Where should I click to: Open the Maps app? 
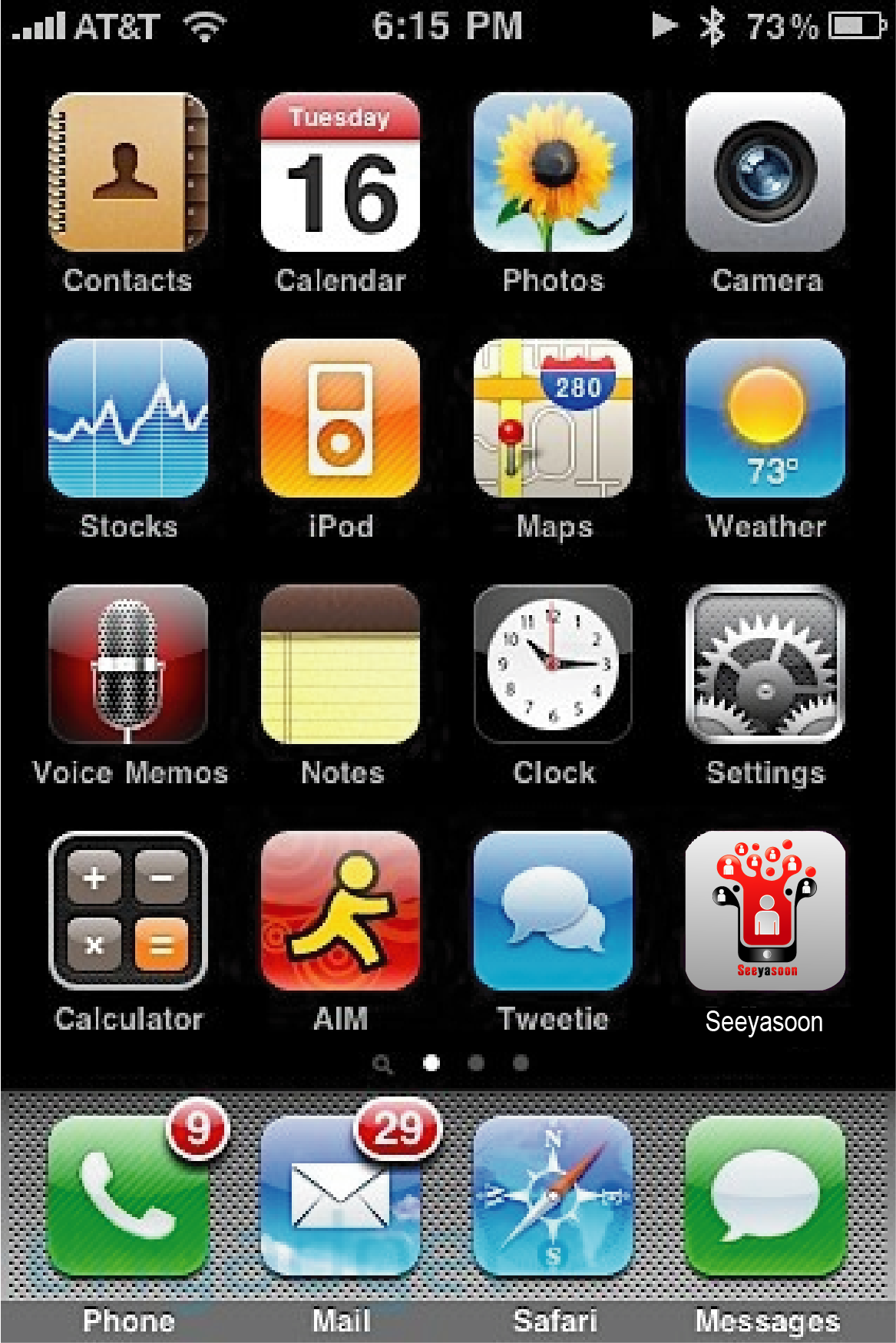point(553,418)
